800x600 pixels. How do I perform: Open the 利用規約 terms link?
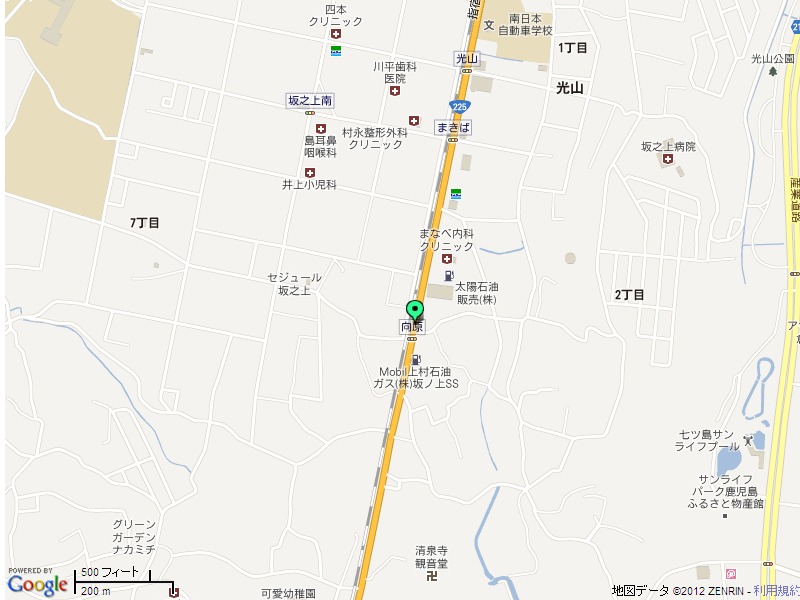(776, 591)
